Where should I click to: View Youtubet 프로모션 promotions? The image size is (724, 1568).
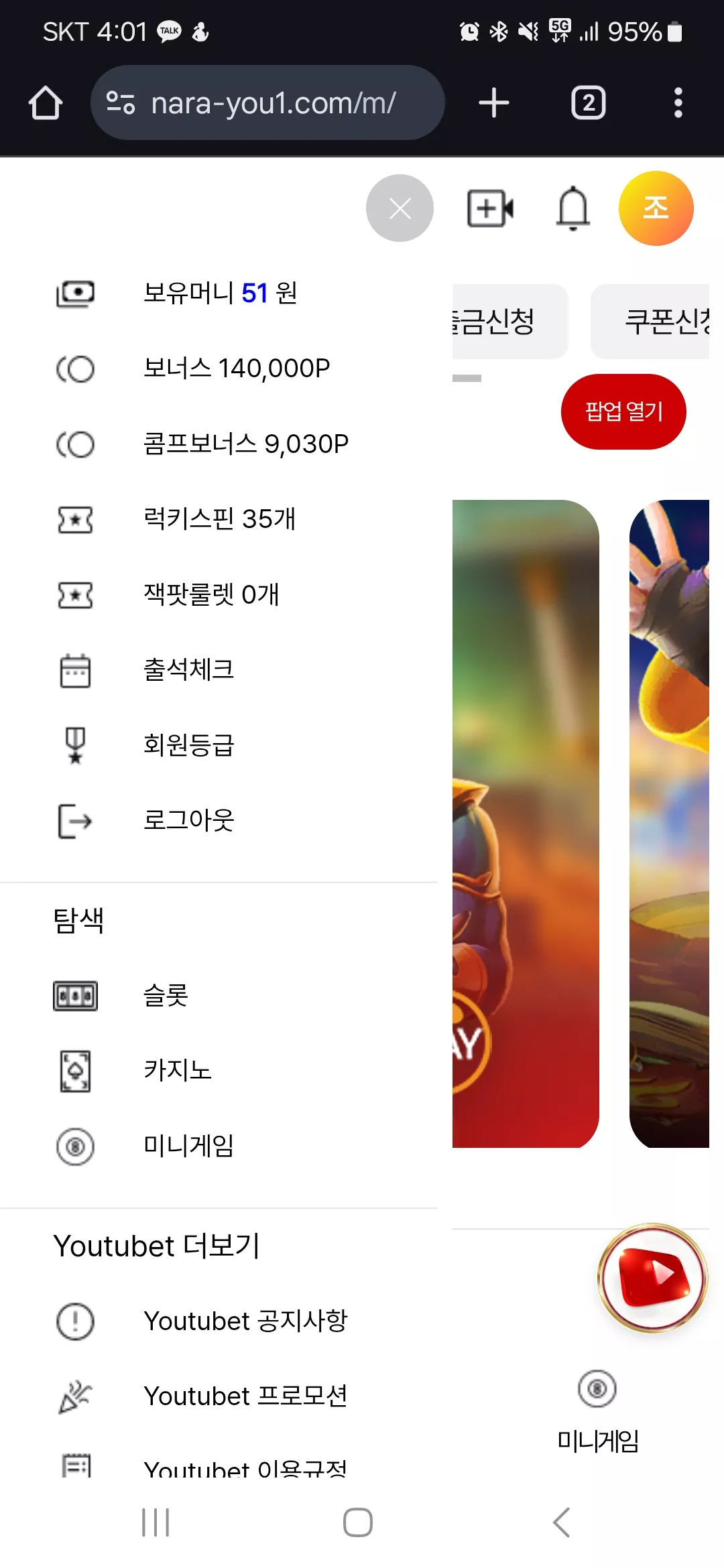click(219, 1396)
